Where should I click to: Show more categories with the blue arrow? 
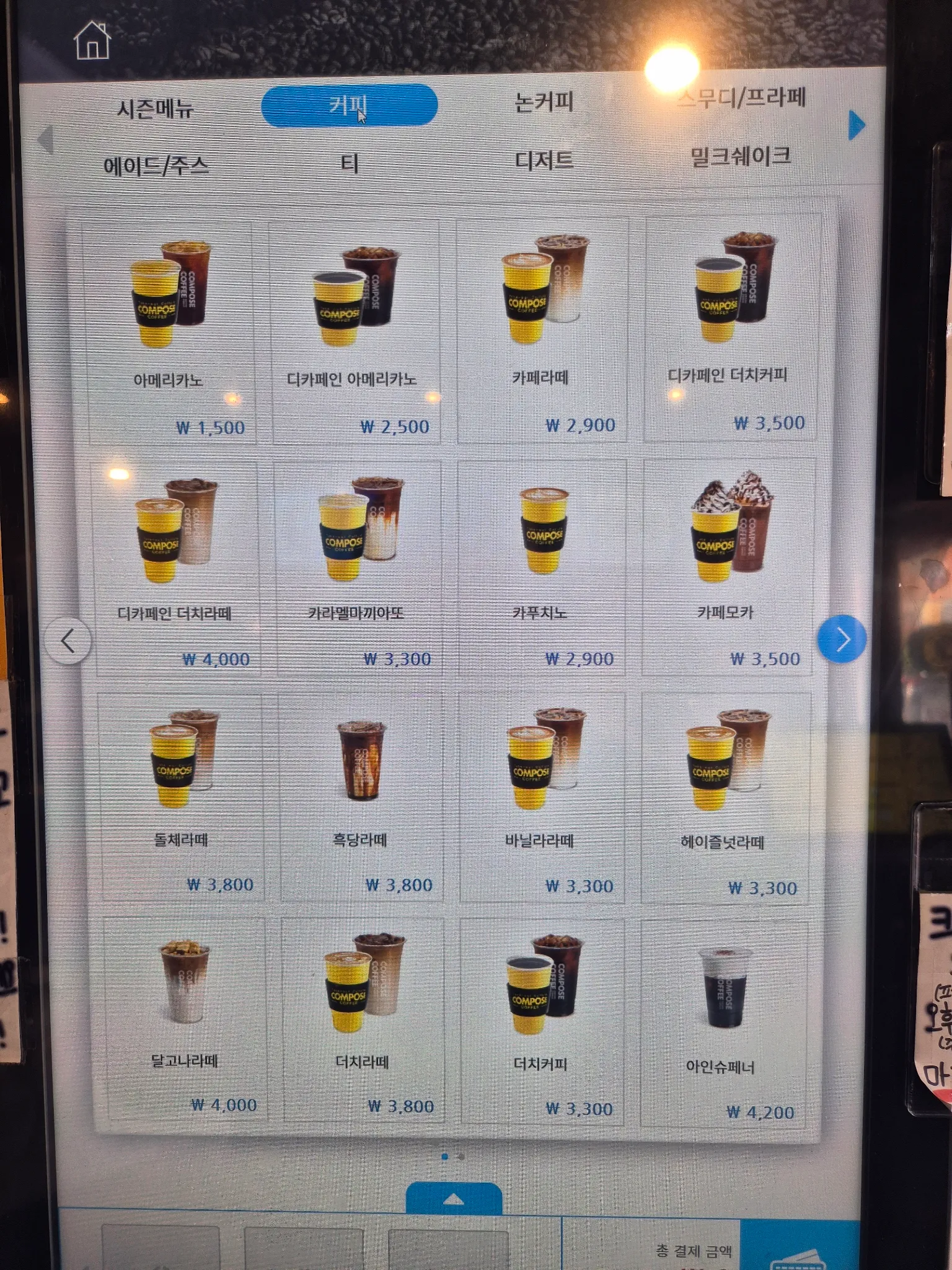[856, 125]
